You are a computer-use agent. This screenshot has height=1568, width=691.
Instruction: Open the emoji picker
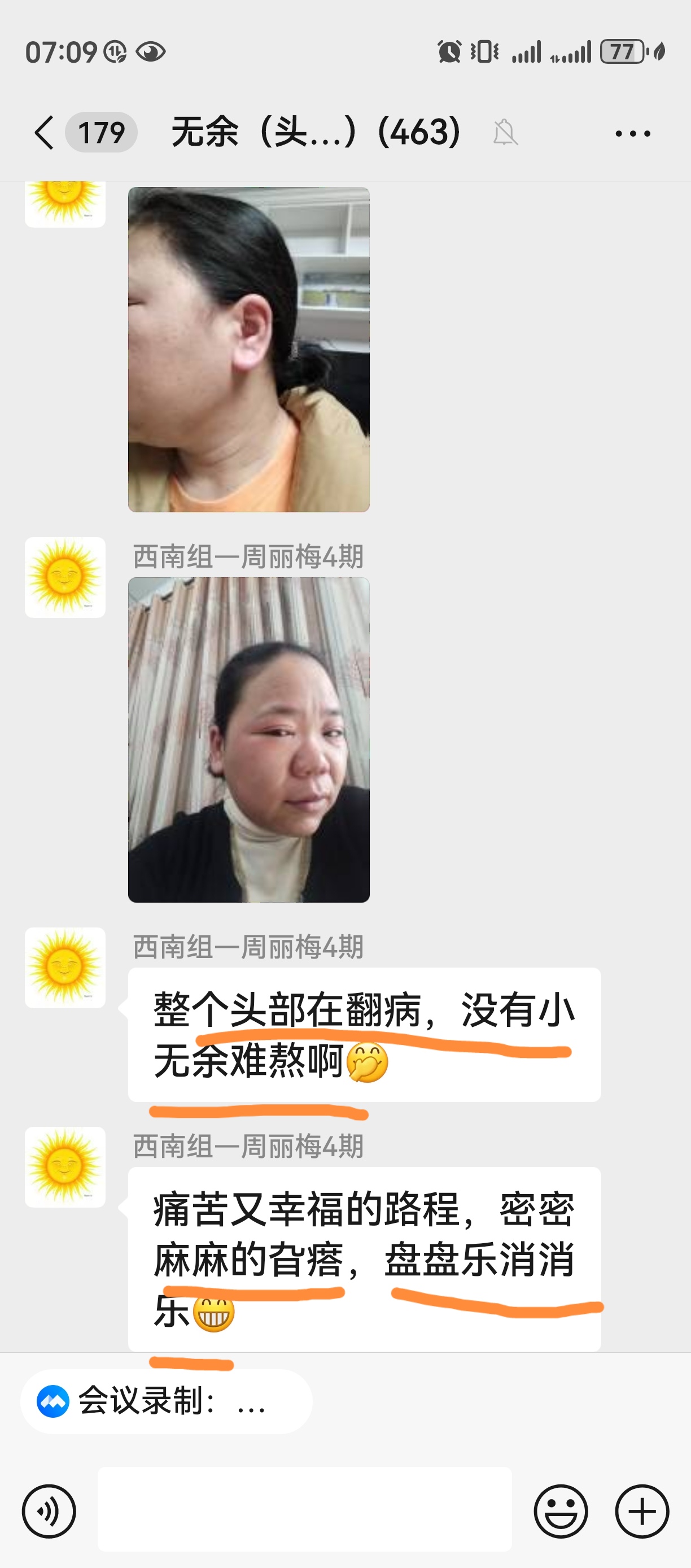[x=560, y=1511]
